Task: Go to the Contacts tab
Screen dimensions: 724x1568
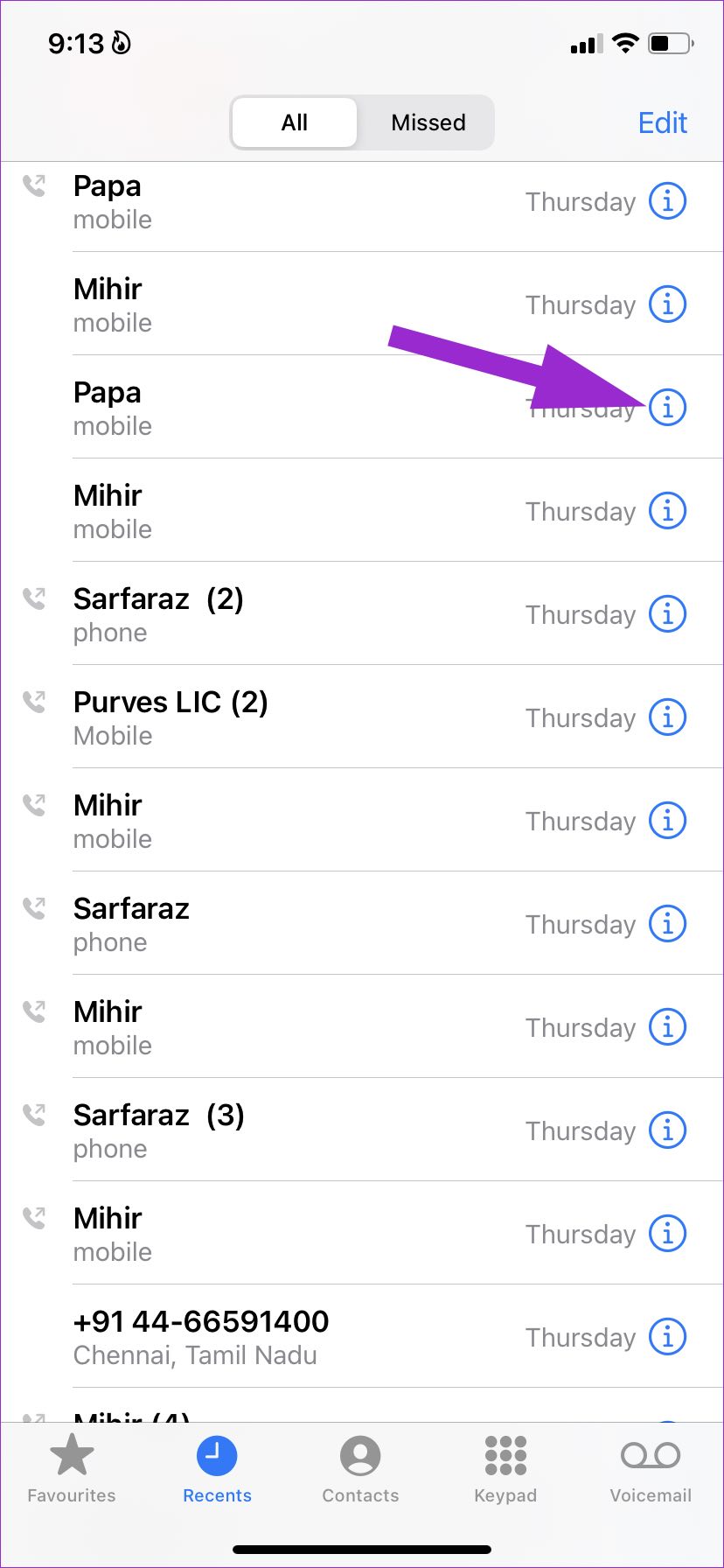Action: [360, 1469]
